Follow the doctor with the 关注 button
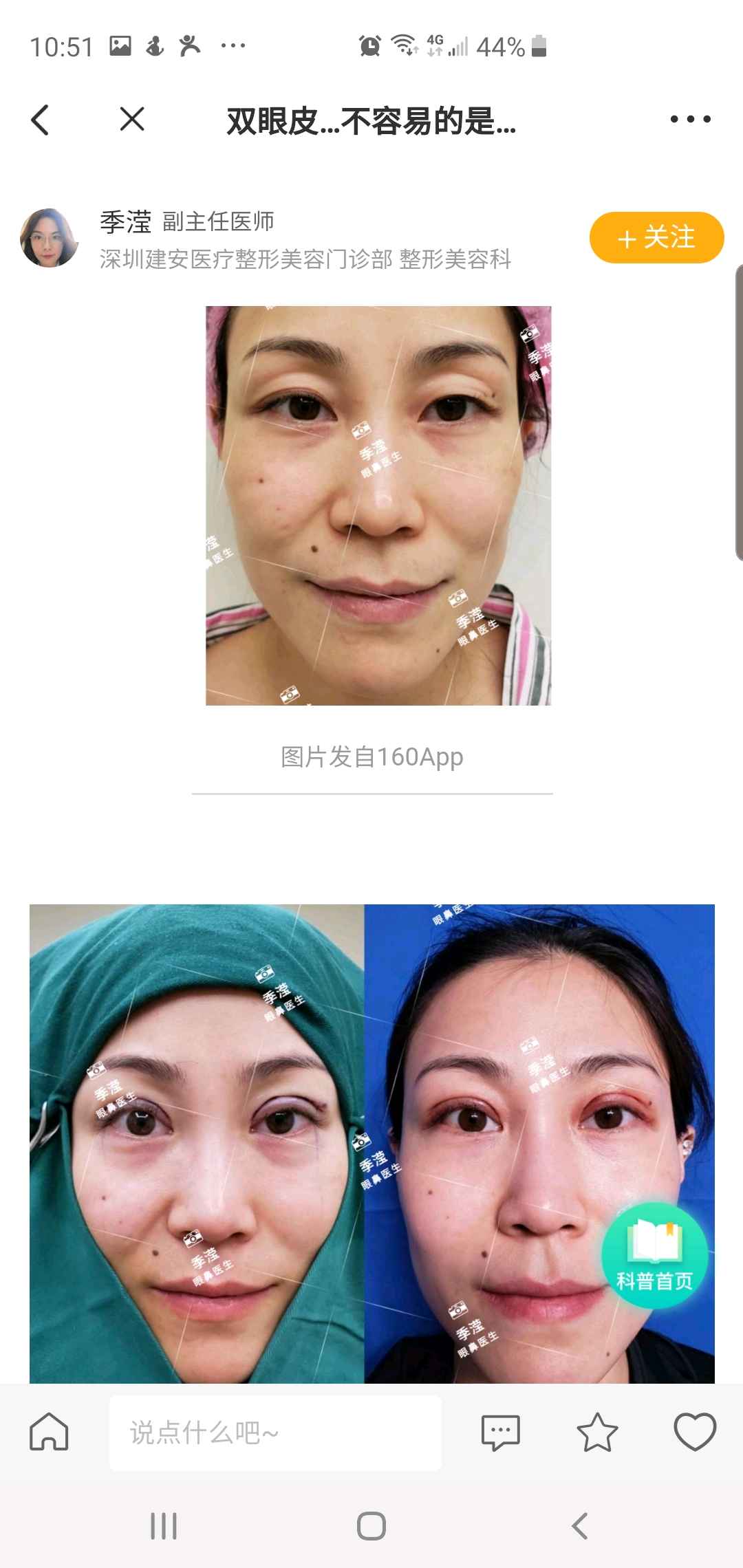This screenshot has width=743, height=1568. pos(656,238)
